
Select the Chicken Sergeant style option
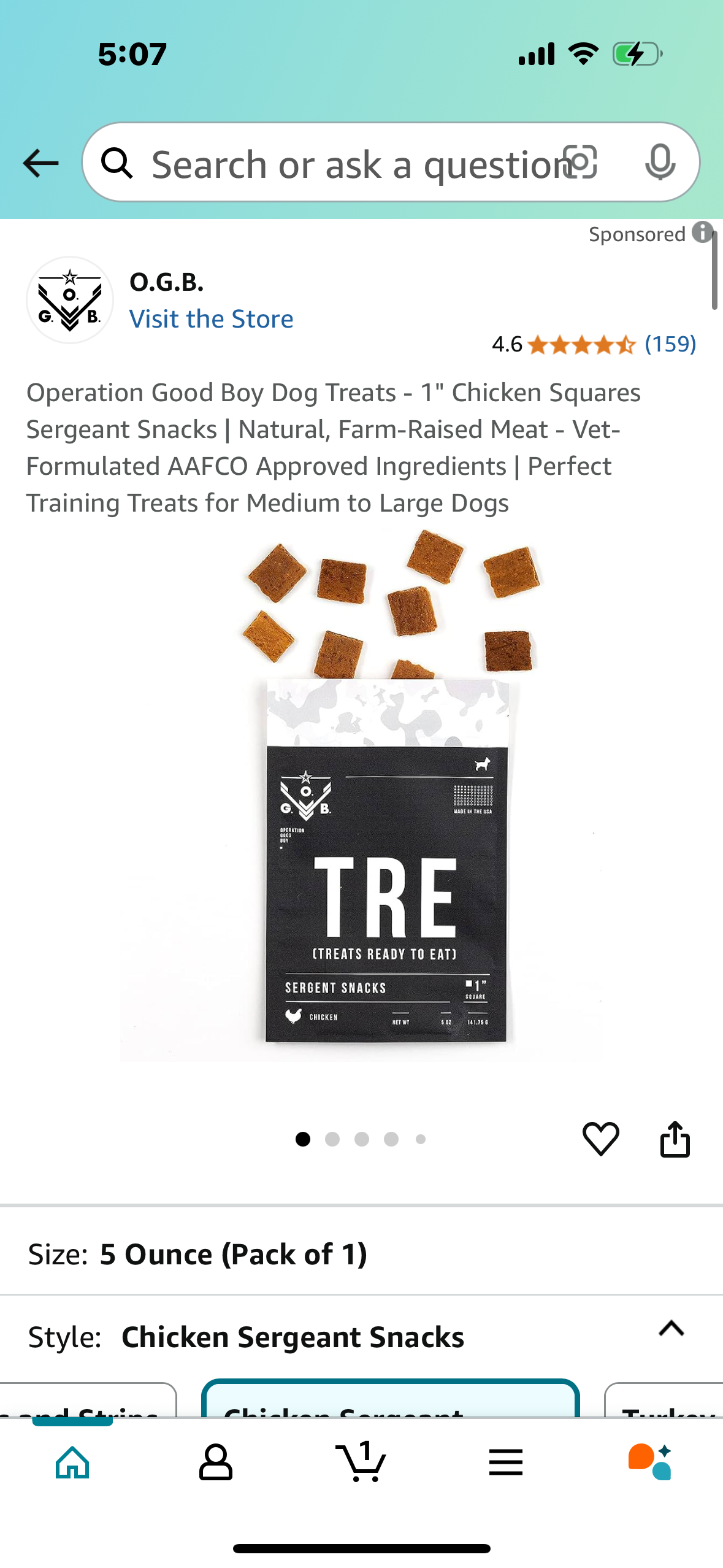pyautogui.click(x=390, y=1401)
